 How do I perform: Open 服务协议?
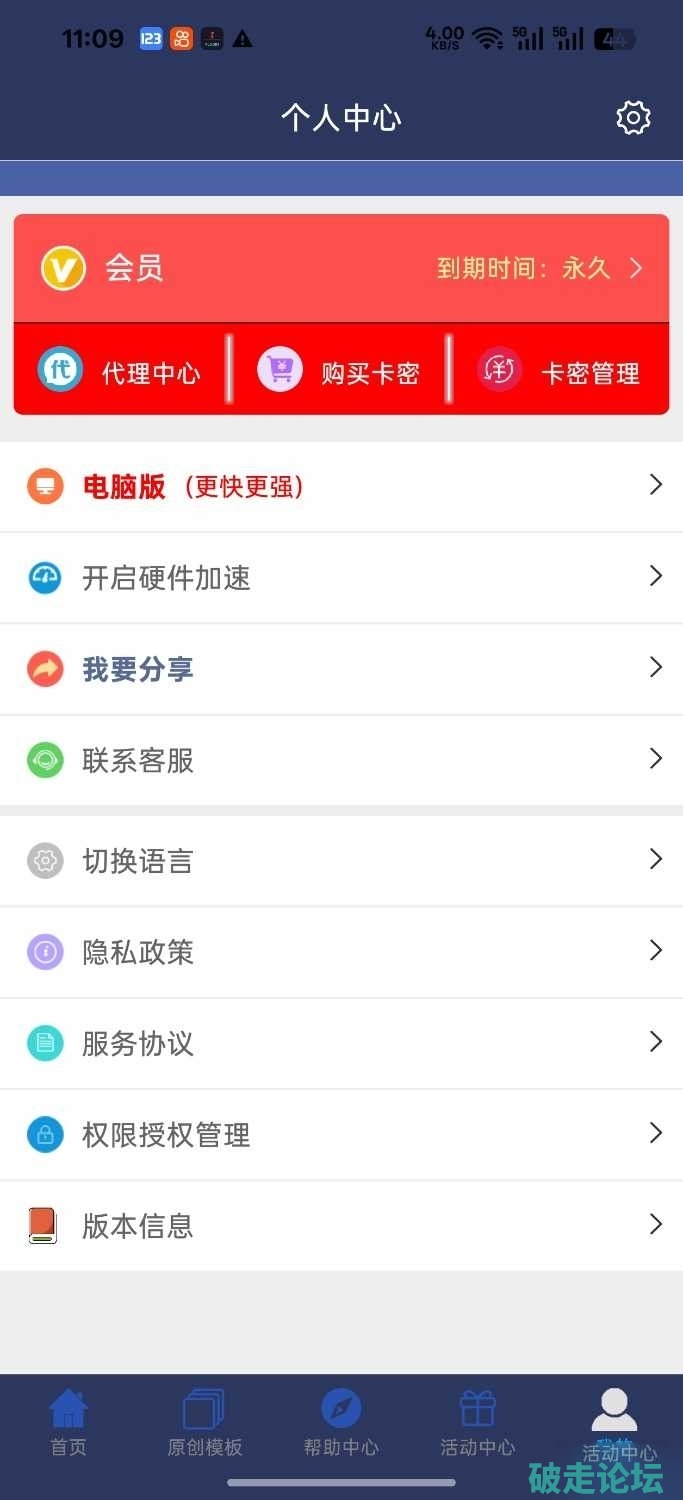click(341, 1043)
